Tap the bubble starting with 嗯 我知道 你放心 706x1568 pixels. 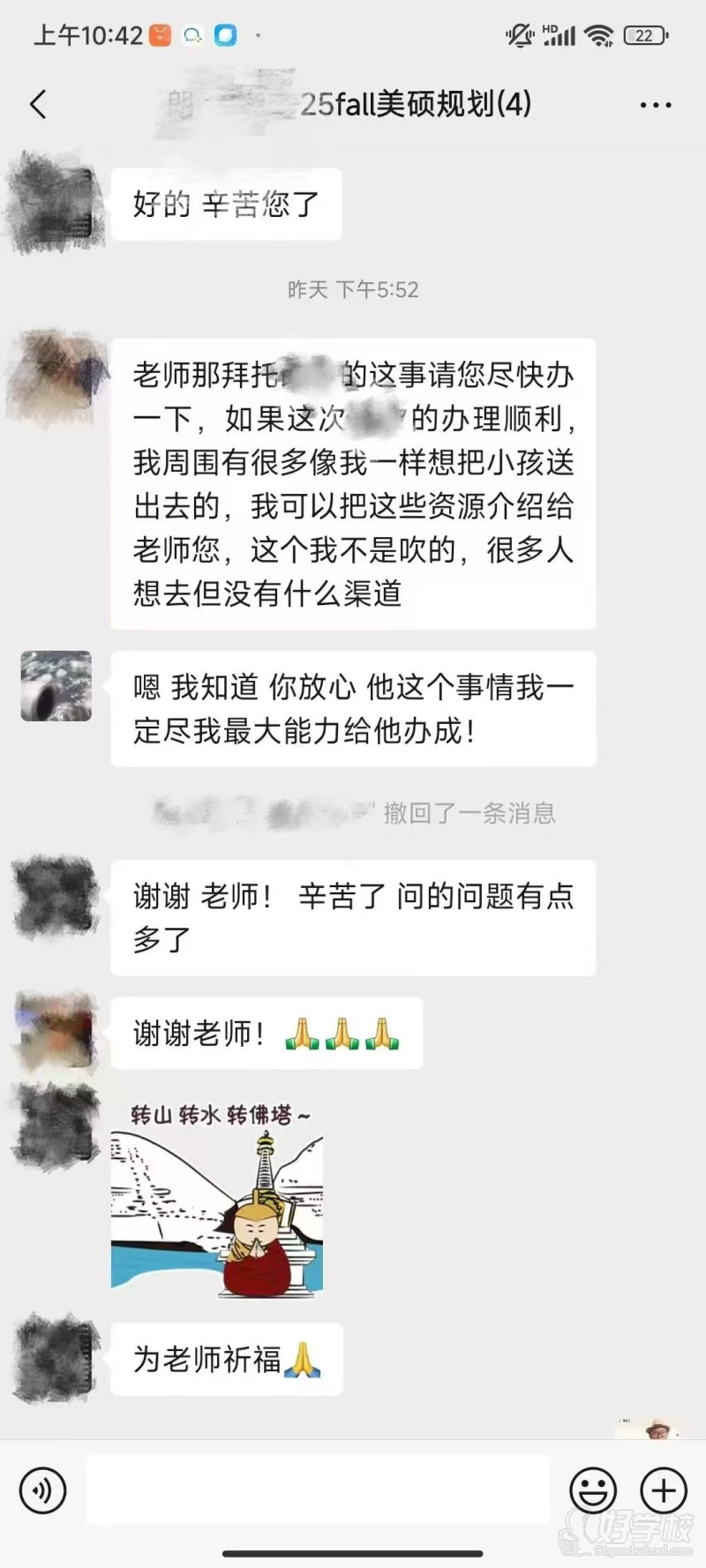(x=353, y=710)
